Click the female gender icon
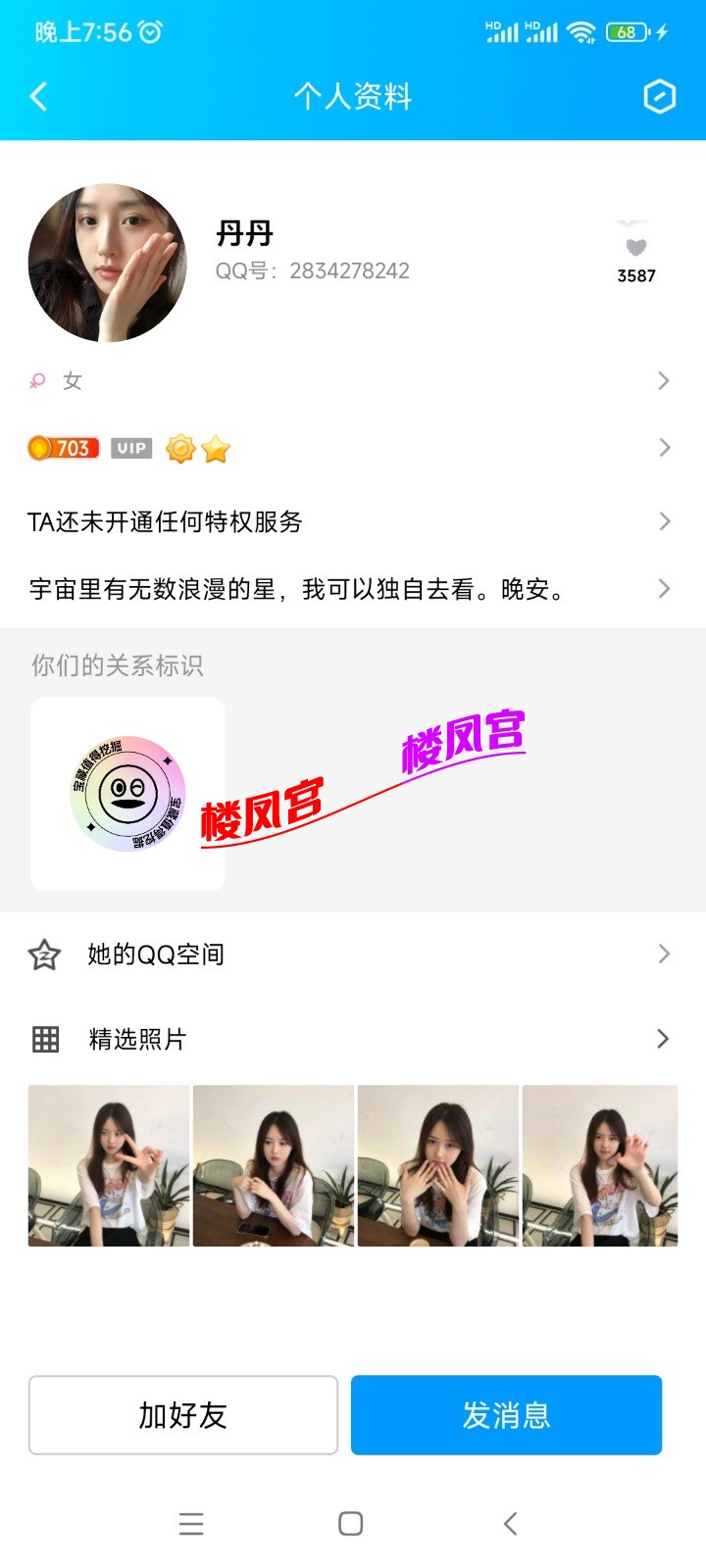This screenshot has width=706, height=1568. 37,380
